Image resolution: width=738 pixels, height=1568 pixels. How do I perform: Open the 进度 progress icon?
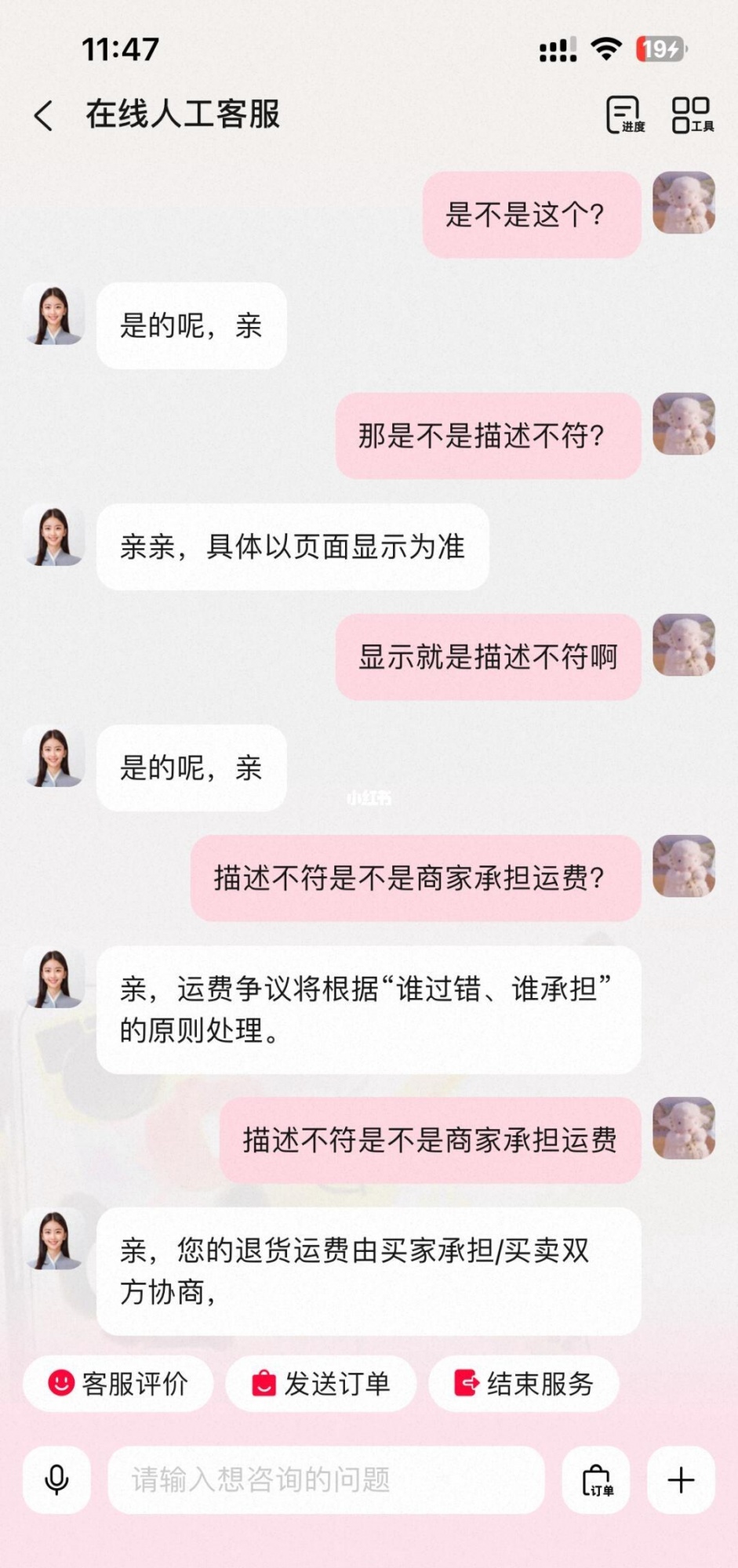[x=625, y=116]
